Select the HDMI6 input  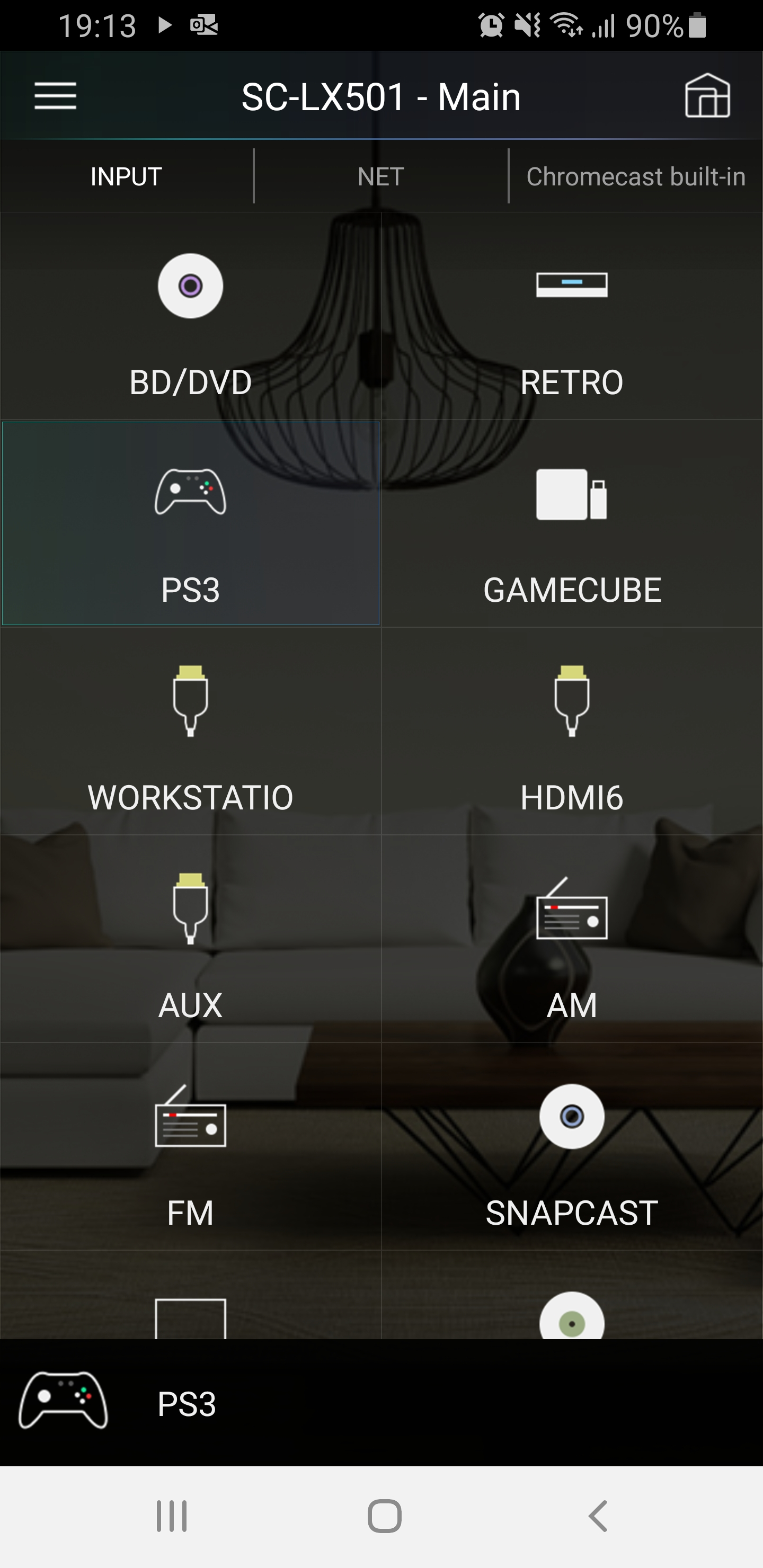572,730
